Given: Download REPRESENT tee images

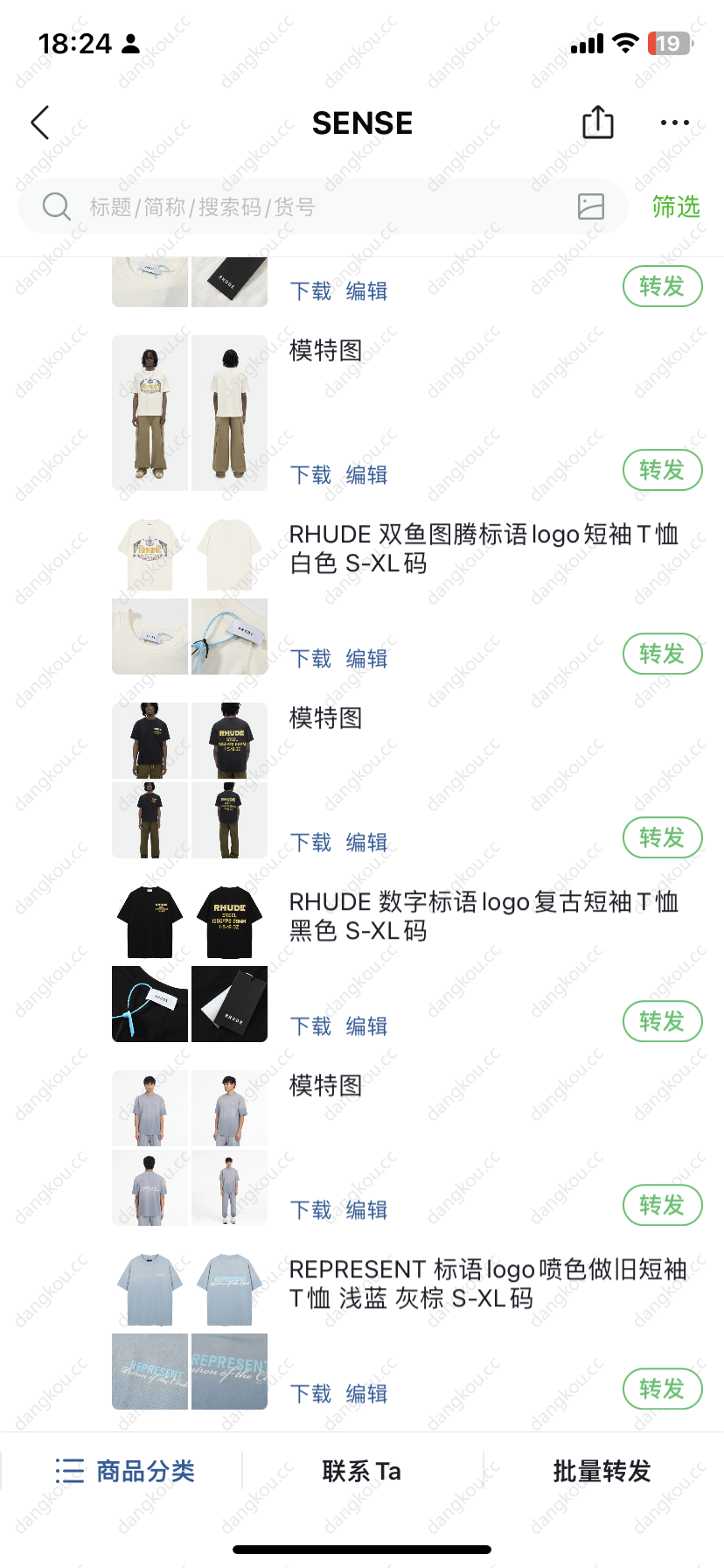Looking at the screenshot, I should click(310, 1394).
